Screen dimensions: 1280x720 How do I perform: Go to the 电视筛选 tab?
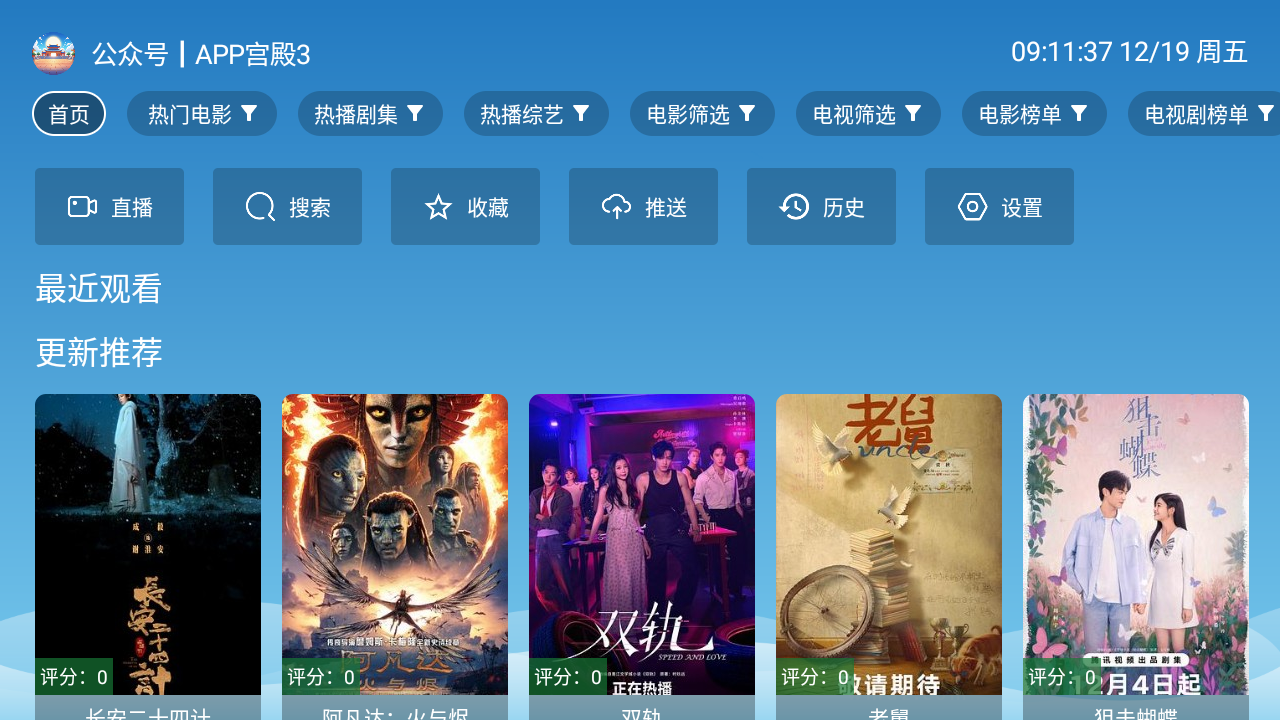[868, 114]
